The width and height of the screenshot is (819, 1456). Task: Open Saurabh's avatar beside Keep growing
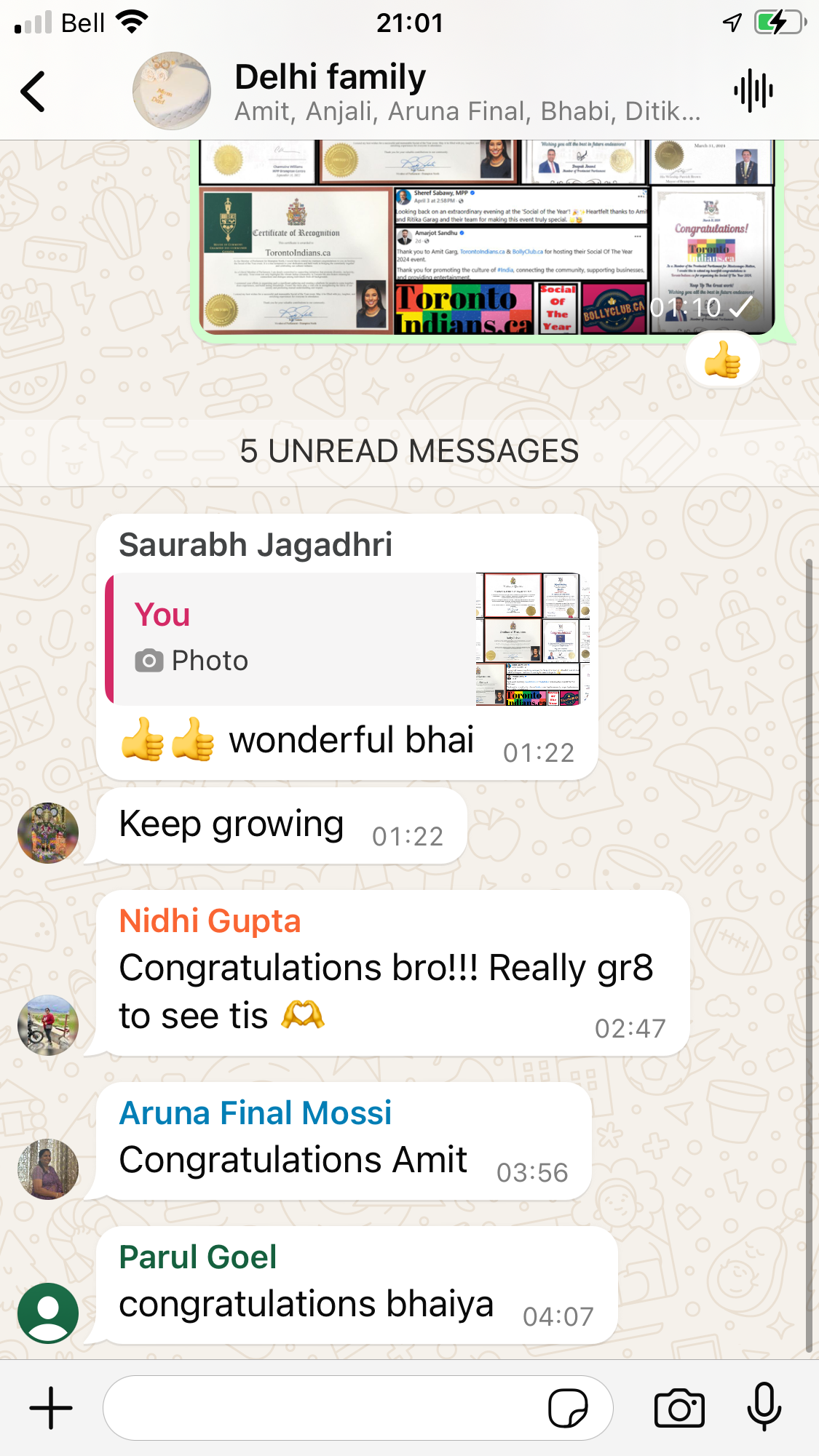[48, 832]
